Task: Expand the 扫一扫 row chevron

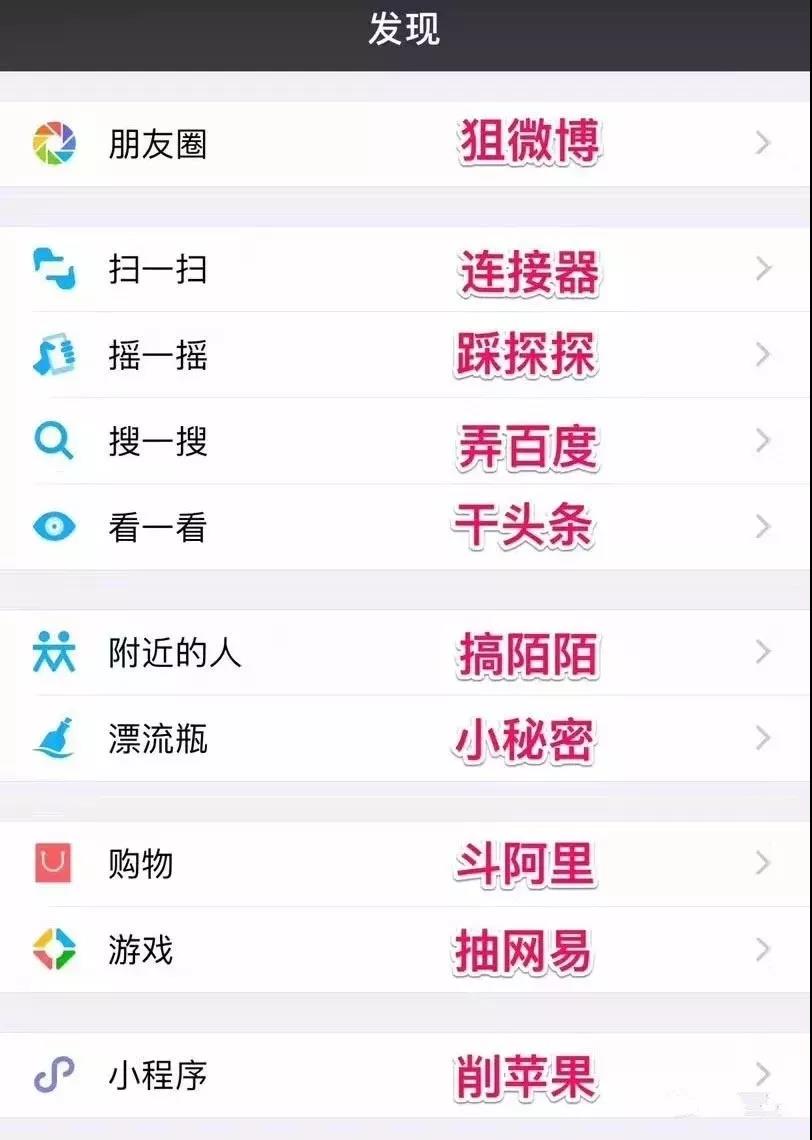Action: point(764,269)
